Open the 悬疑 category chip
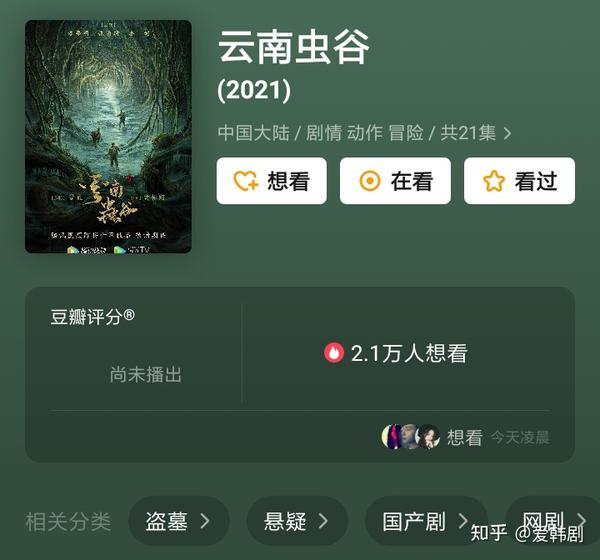The image size is (600, 560). [x=296, y=521]
